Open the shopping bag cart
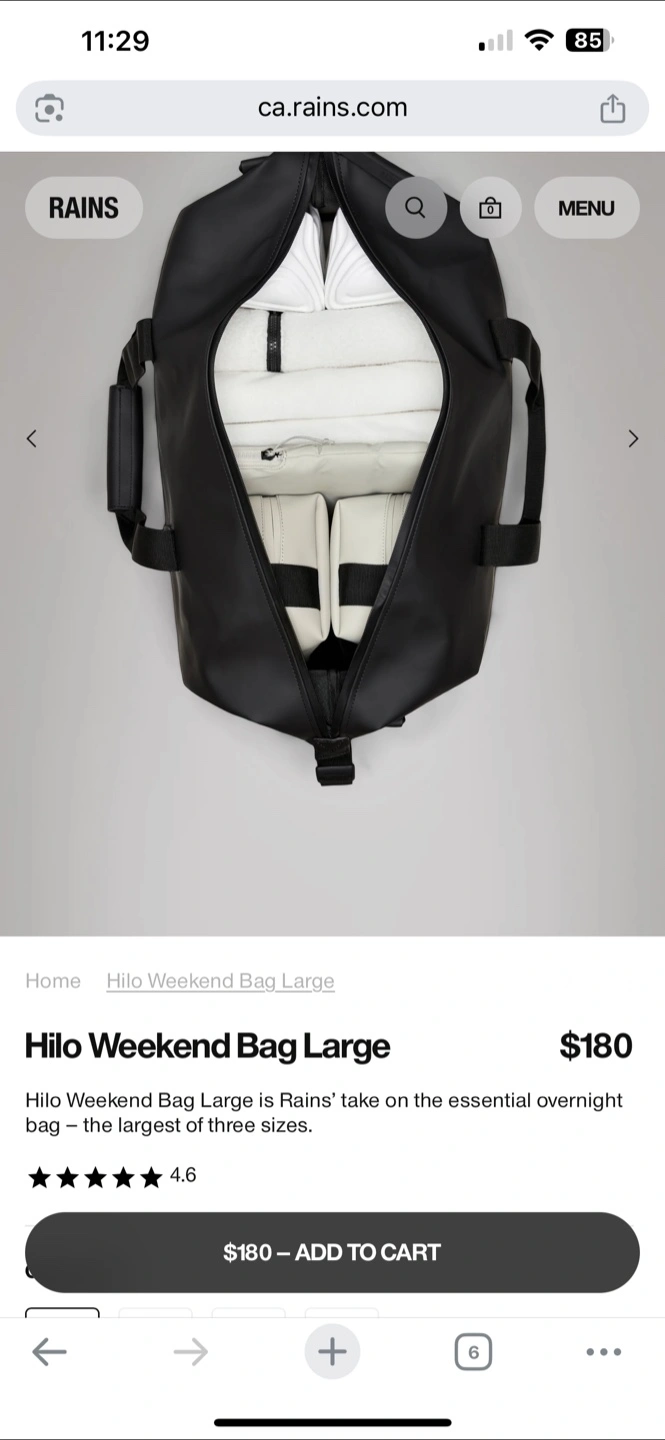Screen dimensions: 665x1440 point(490,208)
